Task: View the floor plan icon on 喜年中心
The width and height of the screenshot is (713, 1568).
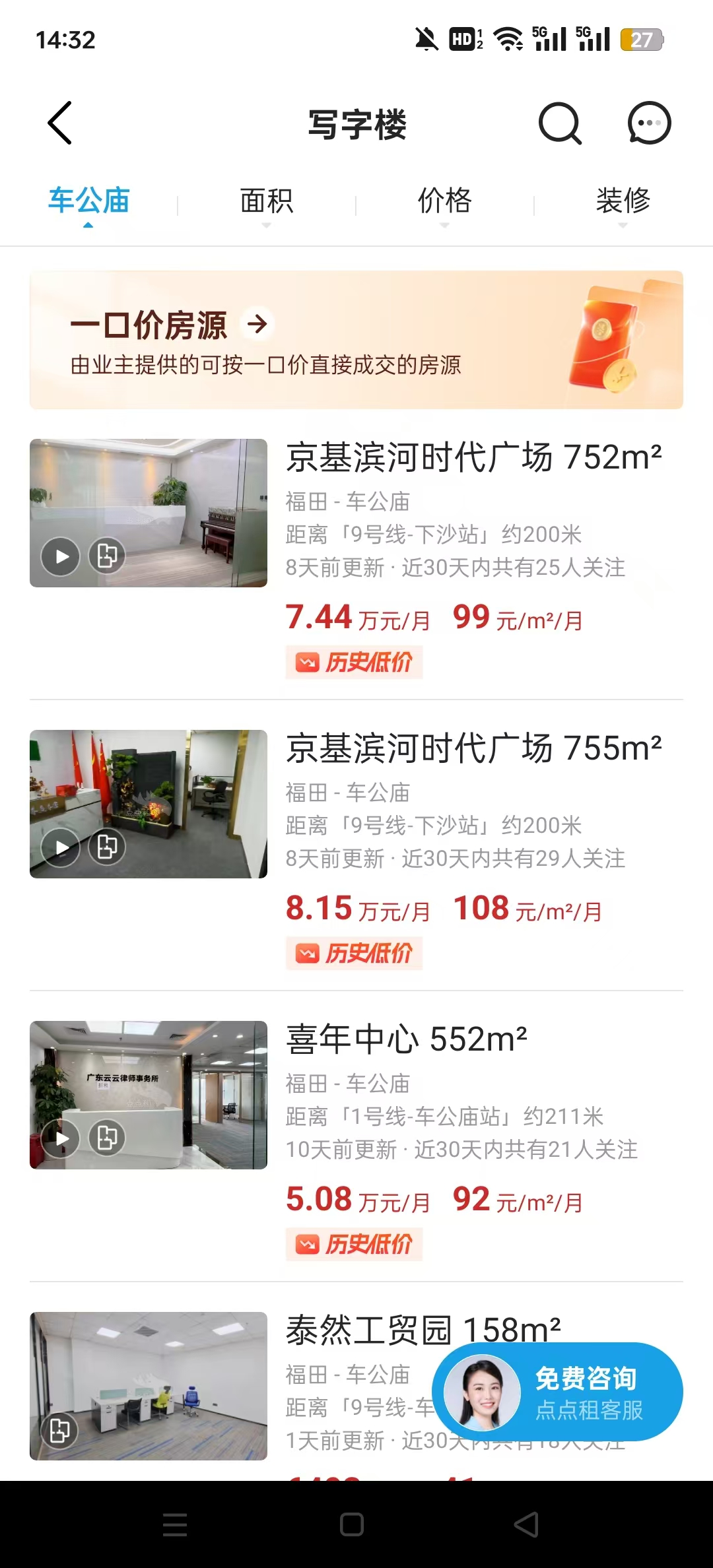Action: (107, 1138)
